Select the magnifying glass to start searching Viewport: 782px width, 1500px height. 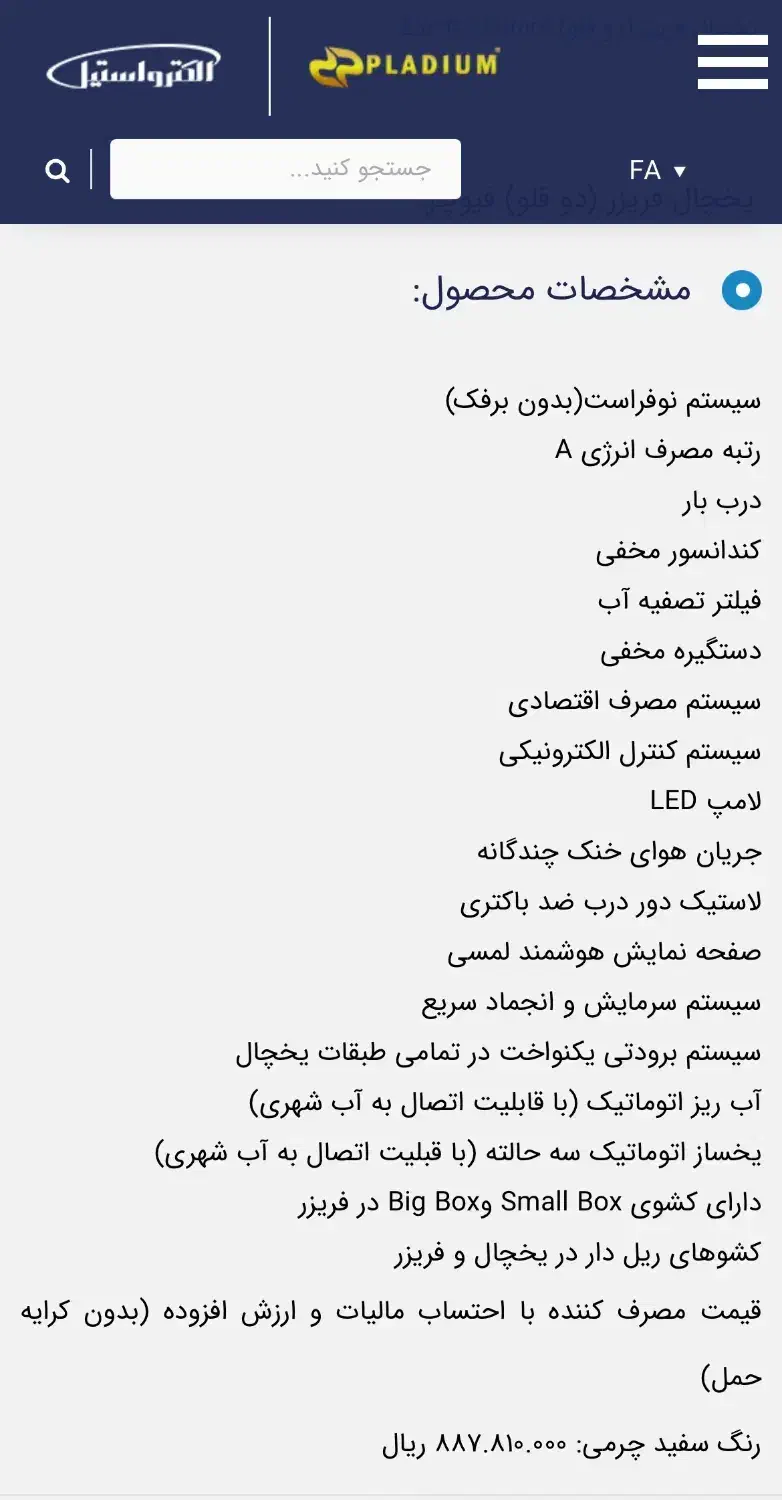[x=57, y=169]
